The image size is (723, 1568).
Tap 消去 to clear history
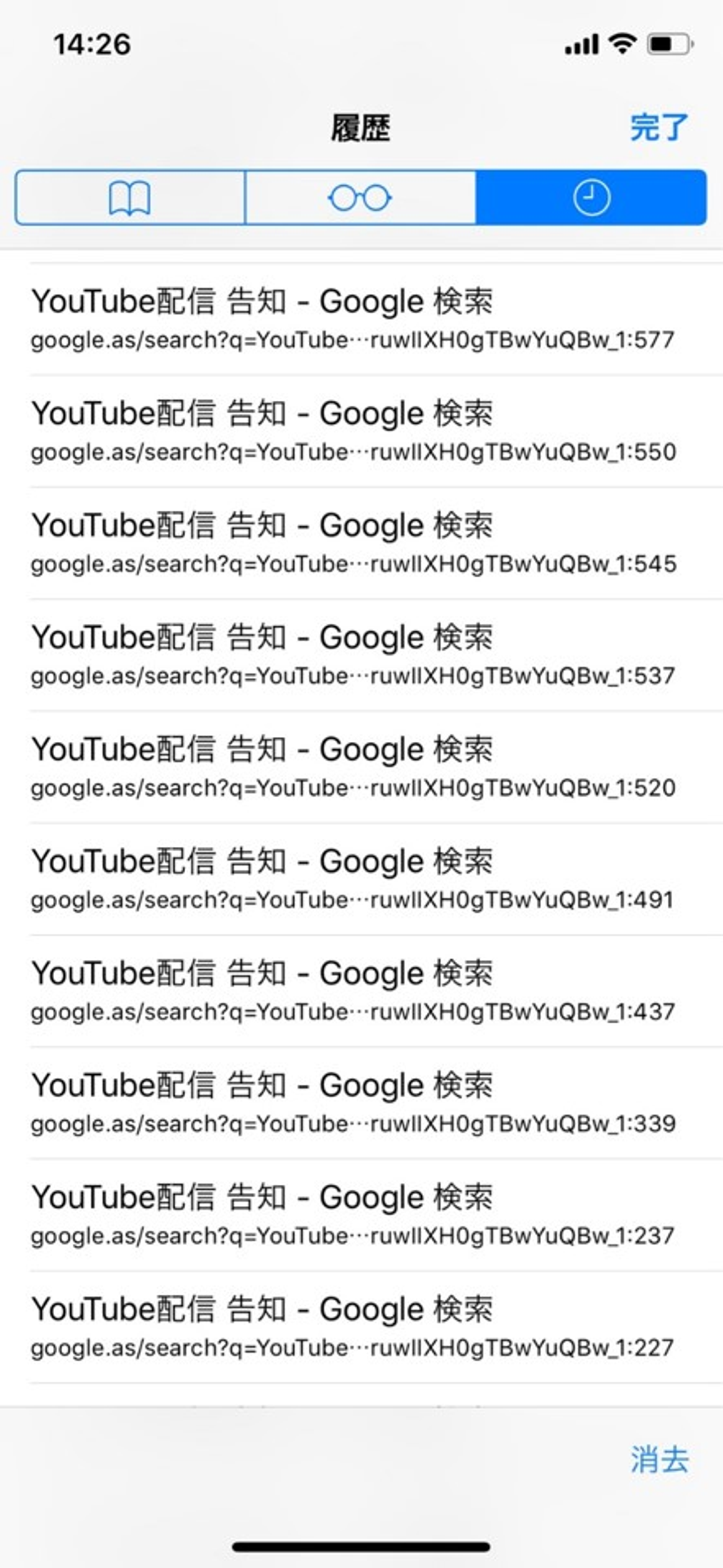(x=659, y=1459)
